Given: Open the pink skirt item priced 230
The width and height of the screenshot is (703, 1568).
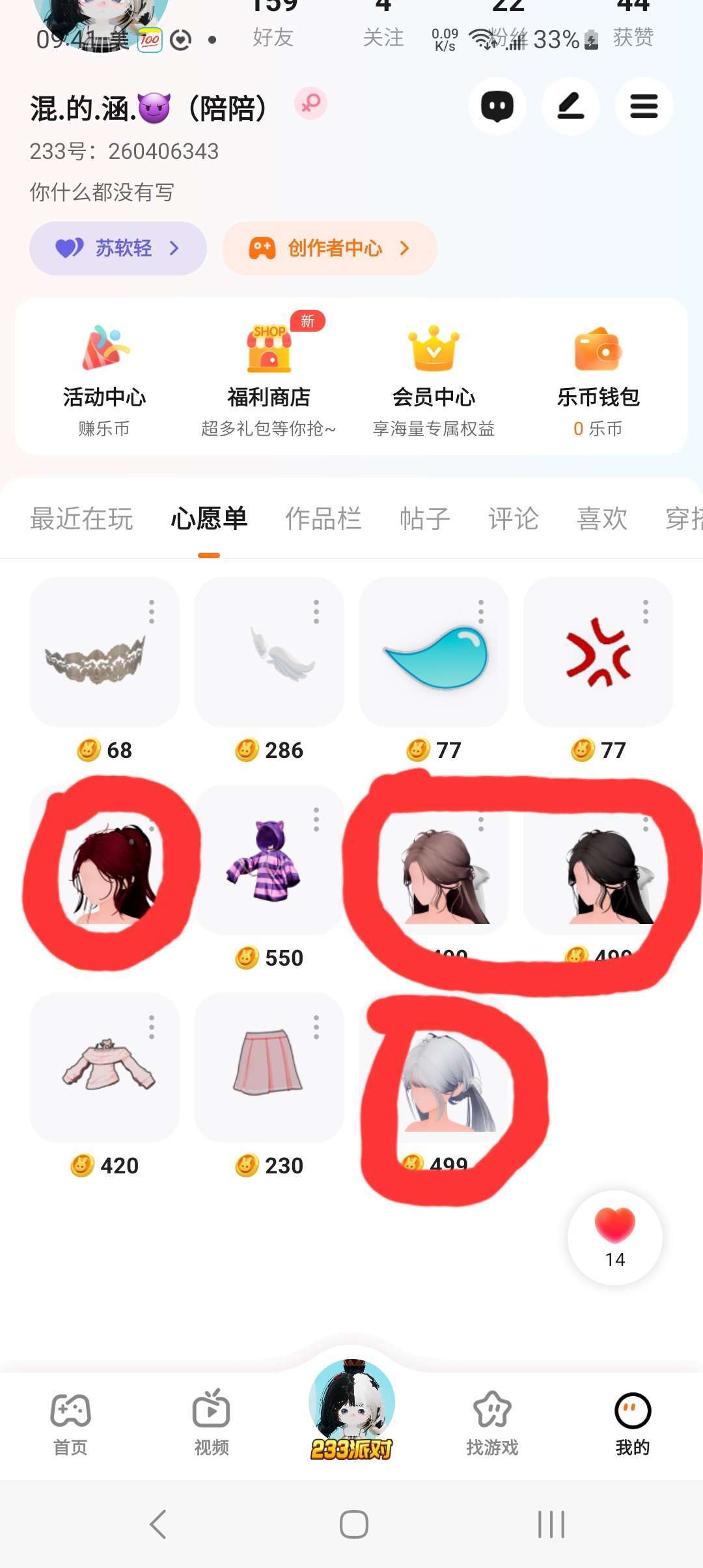Looking at the screenshot, I should coord(268,1068).
